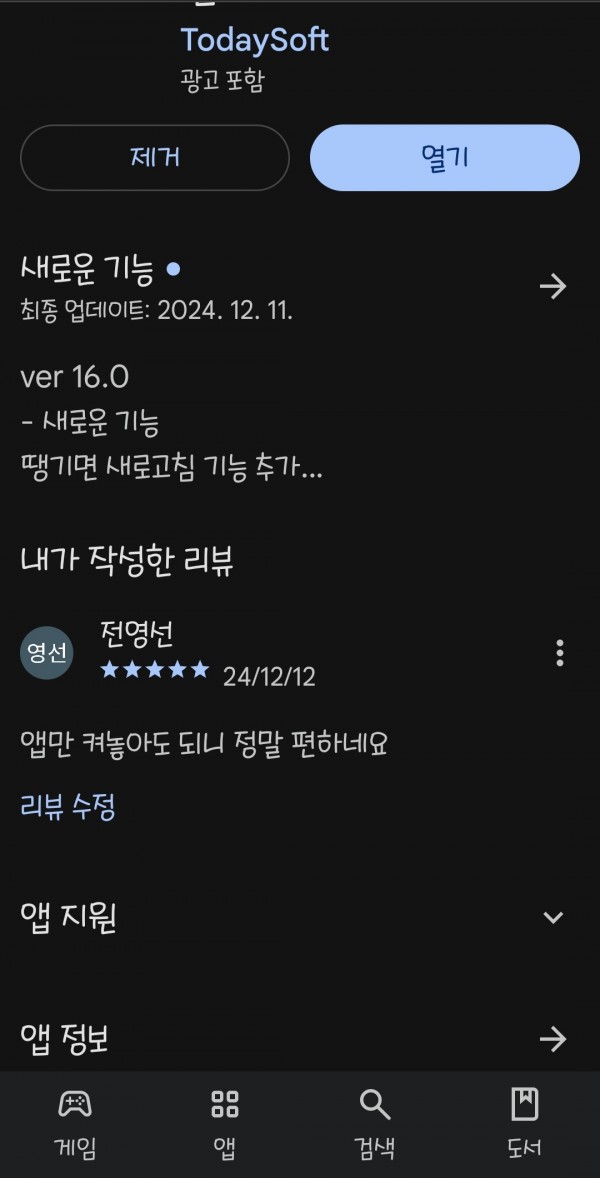
Task: Tap 열기 to launch the app
Action: click(x=445, y=157)
